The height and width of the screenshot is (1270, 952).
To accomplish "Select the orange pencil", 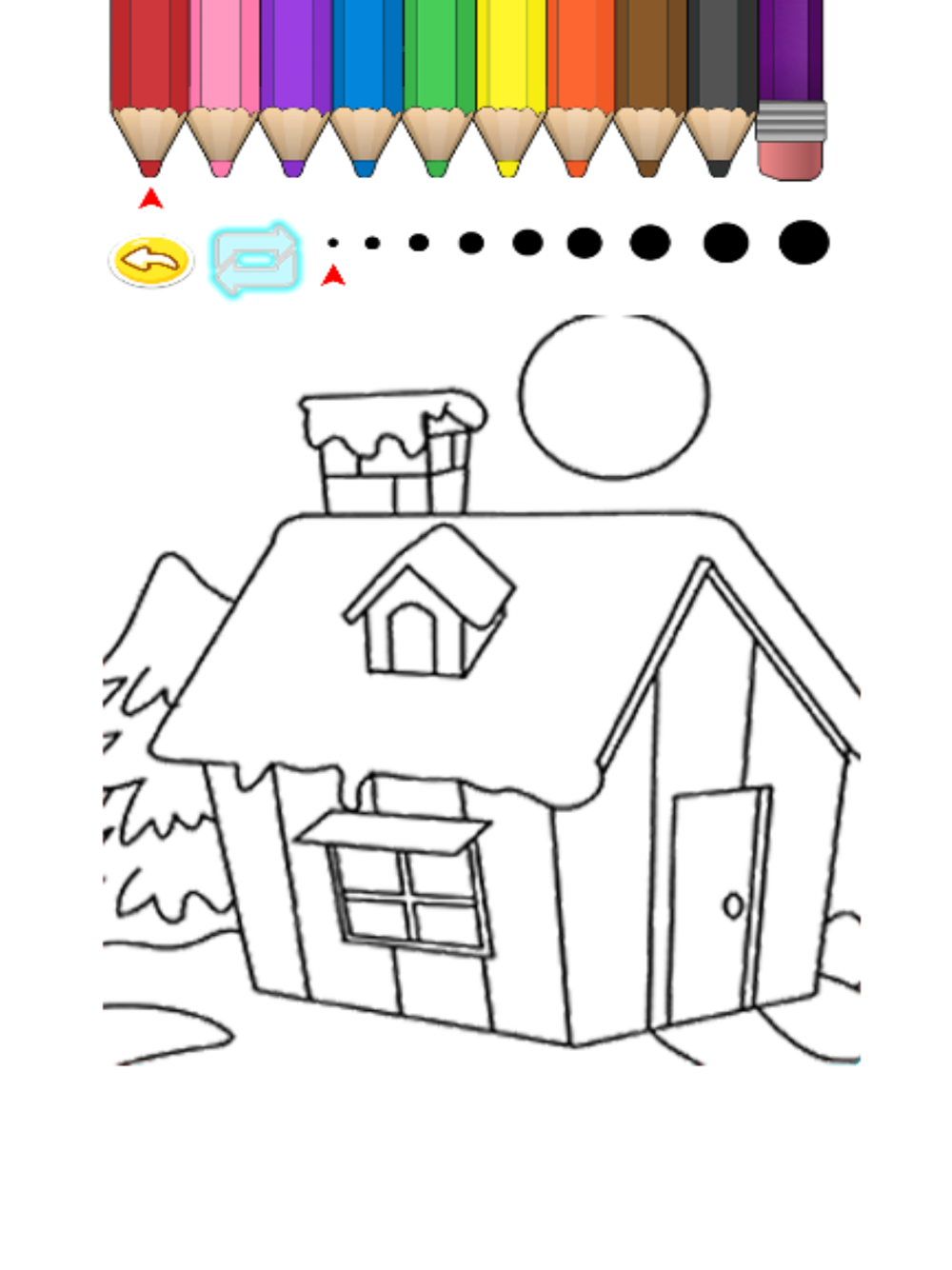I will [579, 88].
